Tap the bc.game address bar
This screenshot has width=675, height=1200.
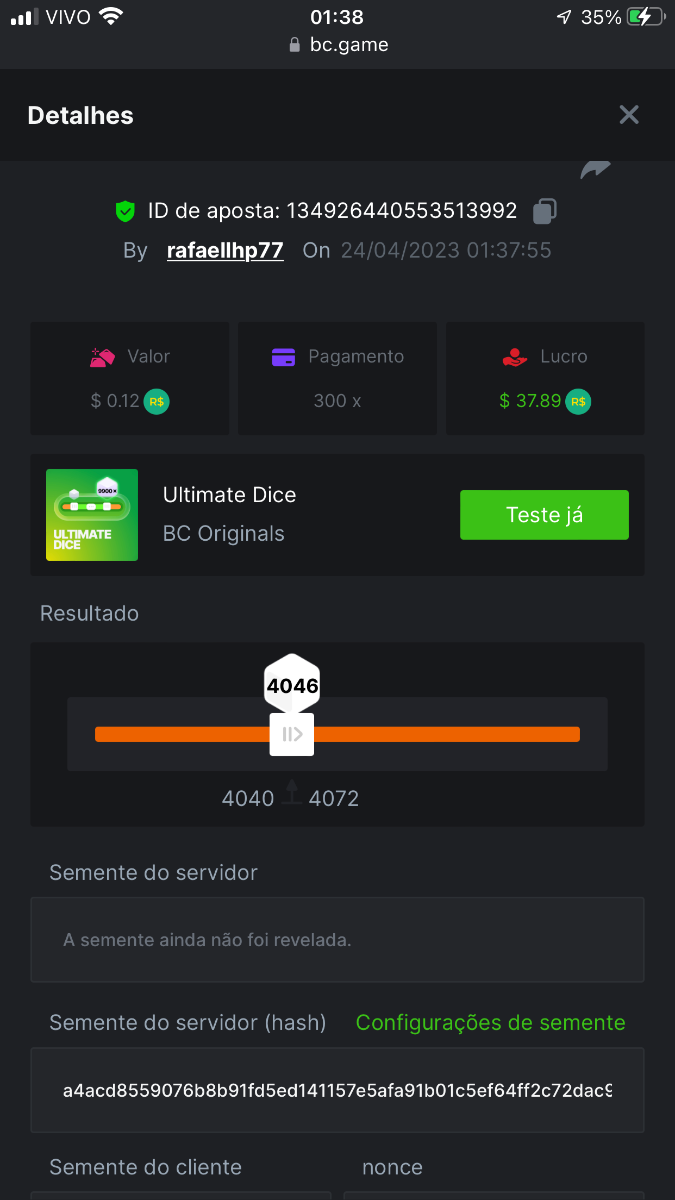click(338, 45)
